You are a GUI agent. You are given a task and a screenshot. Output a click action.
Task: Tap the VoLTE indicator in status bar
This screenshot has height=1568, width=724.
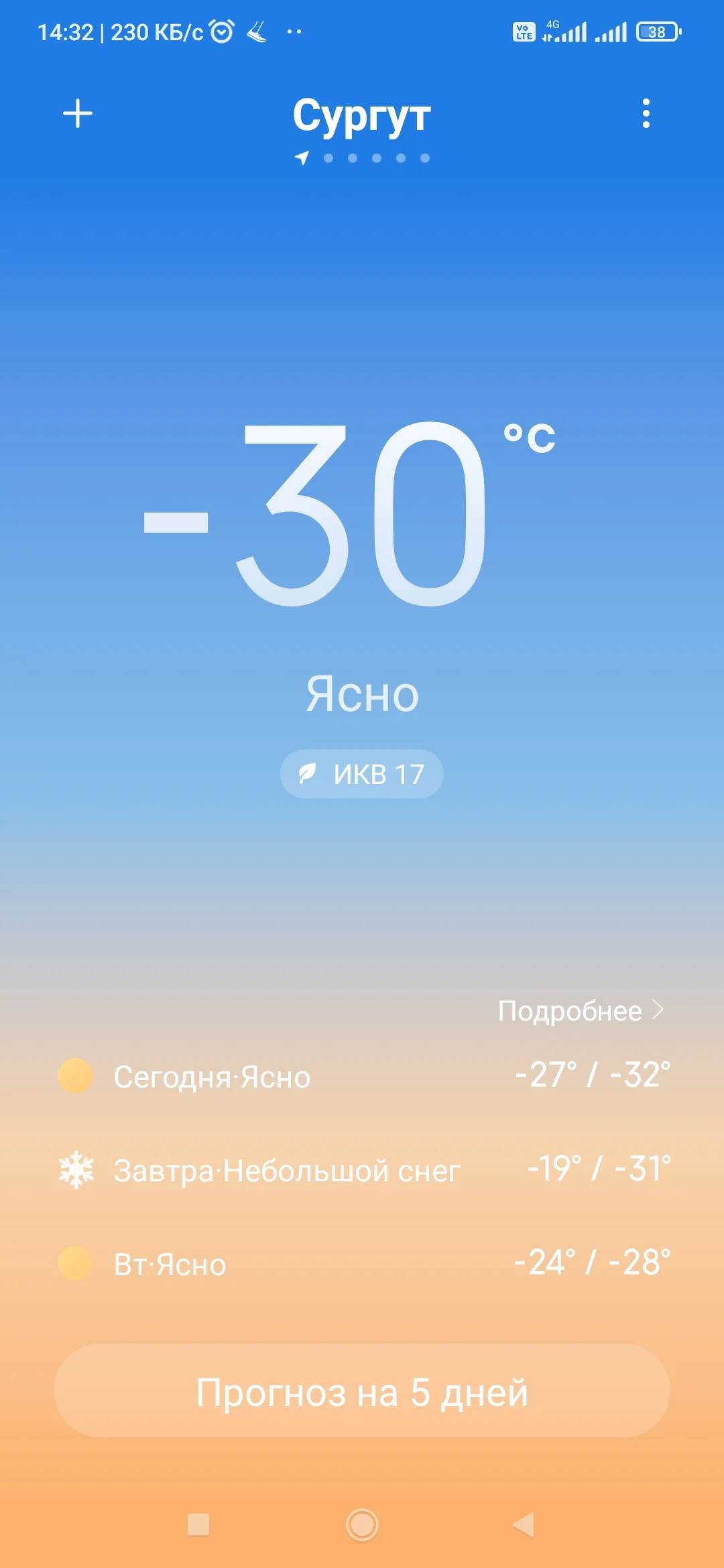524,30
